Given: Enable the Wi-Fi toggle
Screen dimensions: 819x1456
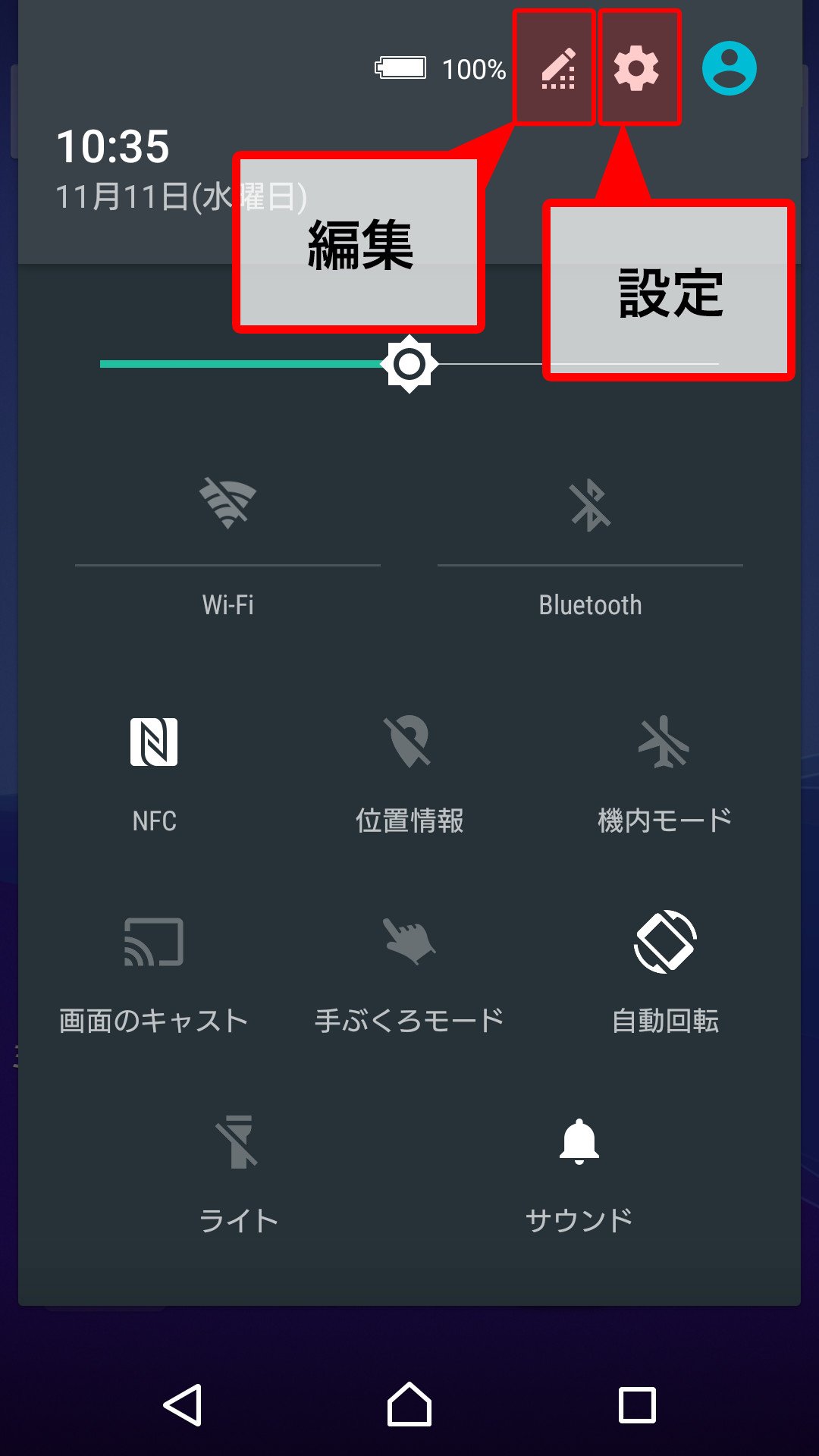Looking at the screenshot, I should (x=227, y=504).
